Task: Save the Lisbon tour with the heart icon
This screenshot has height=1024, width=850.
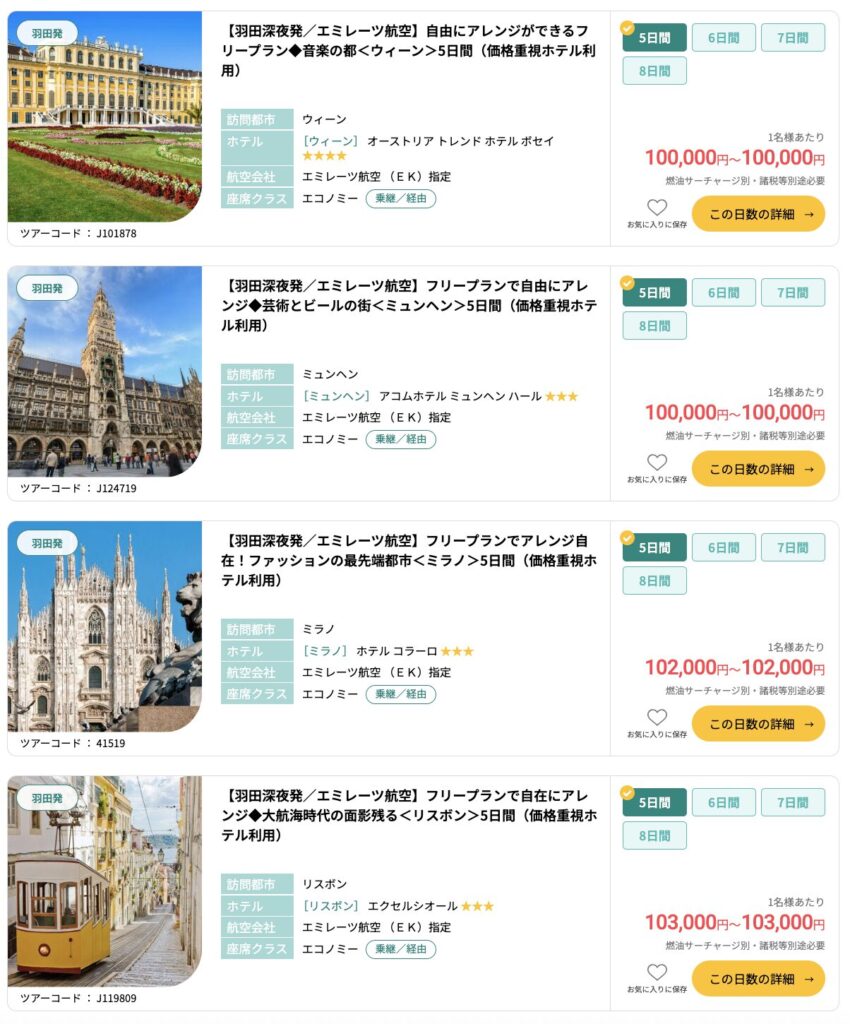Action: pos(657,973)
